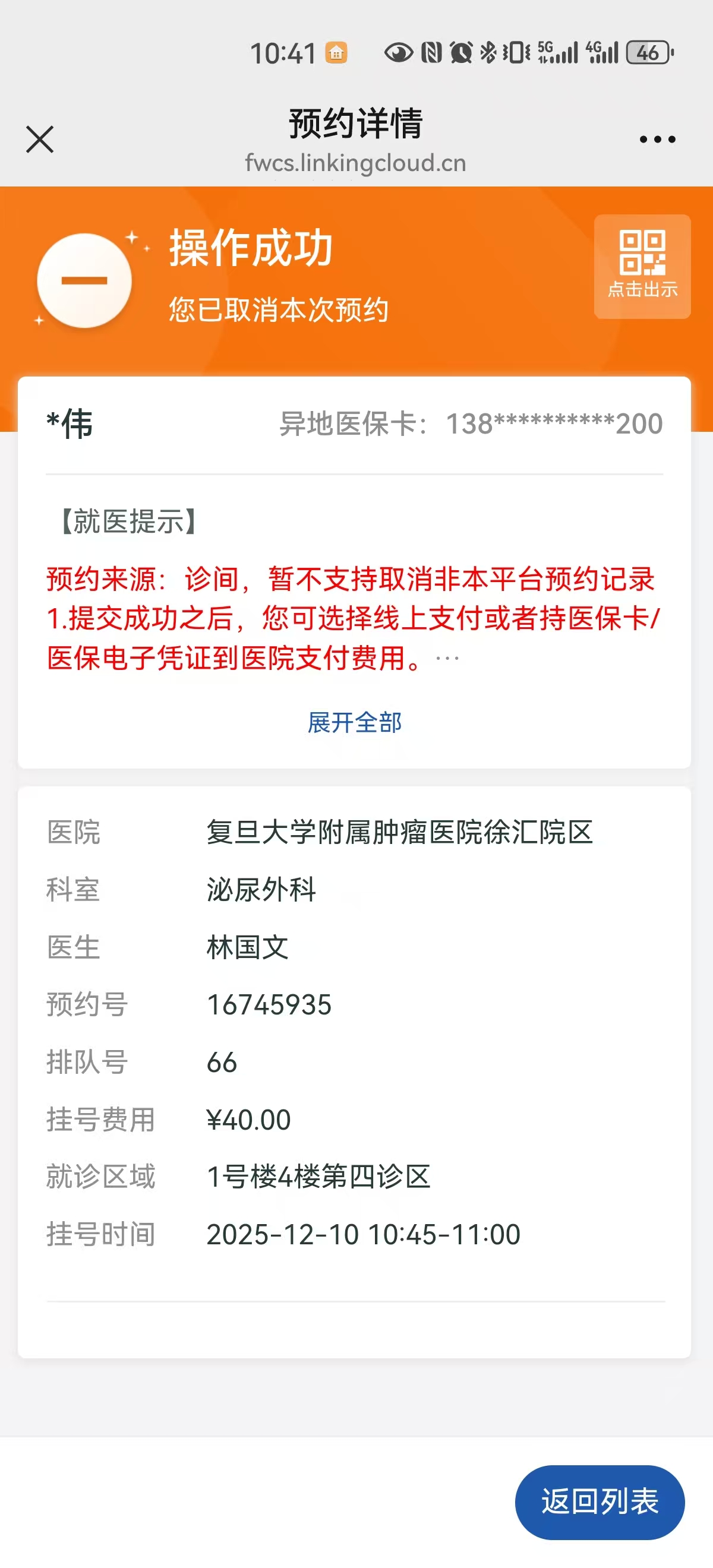Open the three-dot overflow menu
The height and width of the screenshot is (1568, 713).
657,140
